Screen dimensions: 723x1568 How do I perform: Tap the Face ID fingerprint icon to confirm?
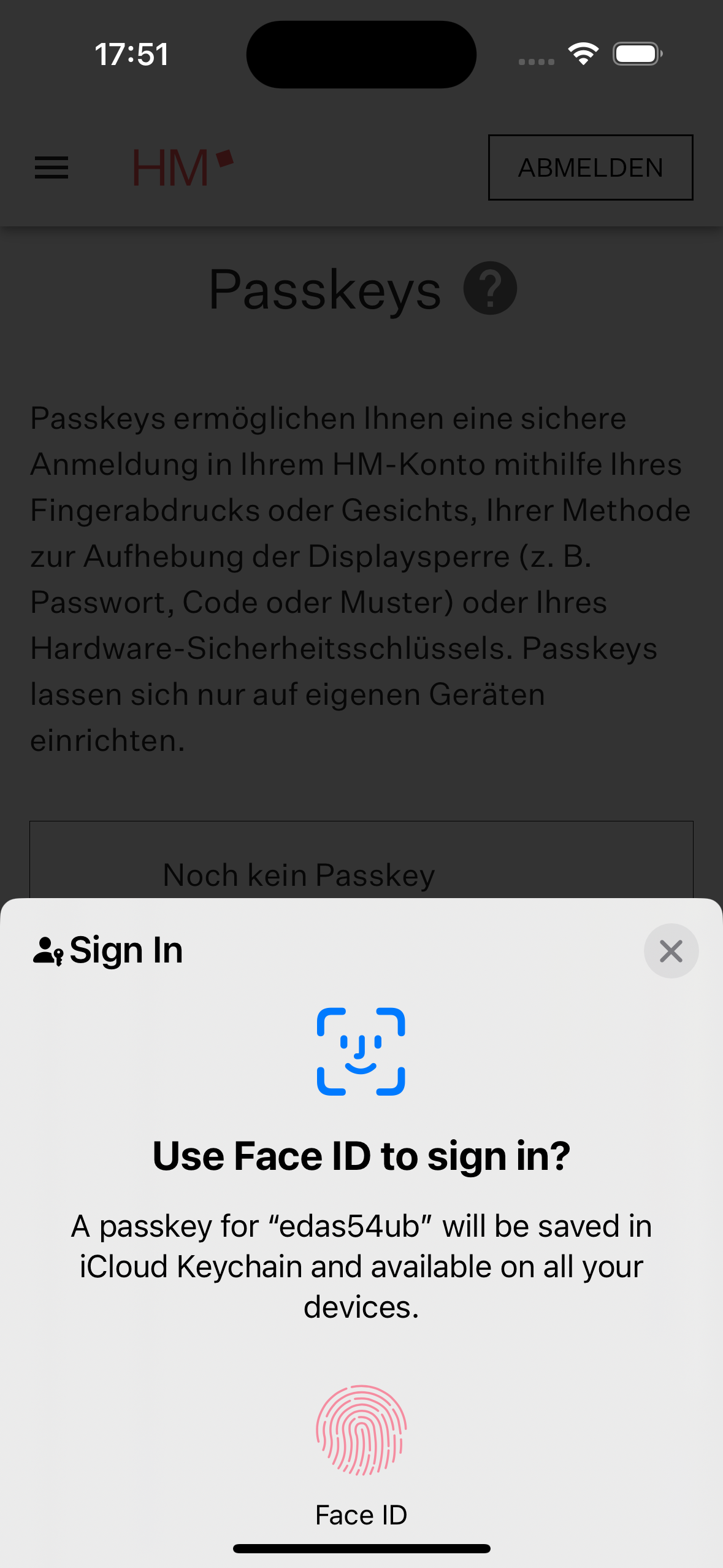pos(361,1429)
